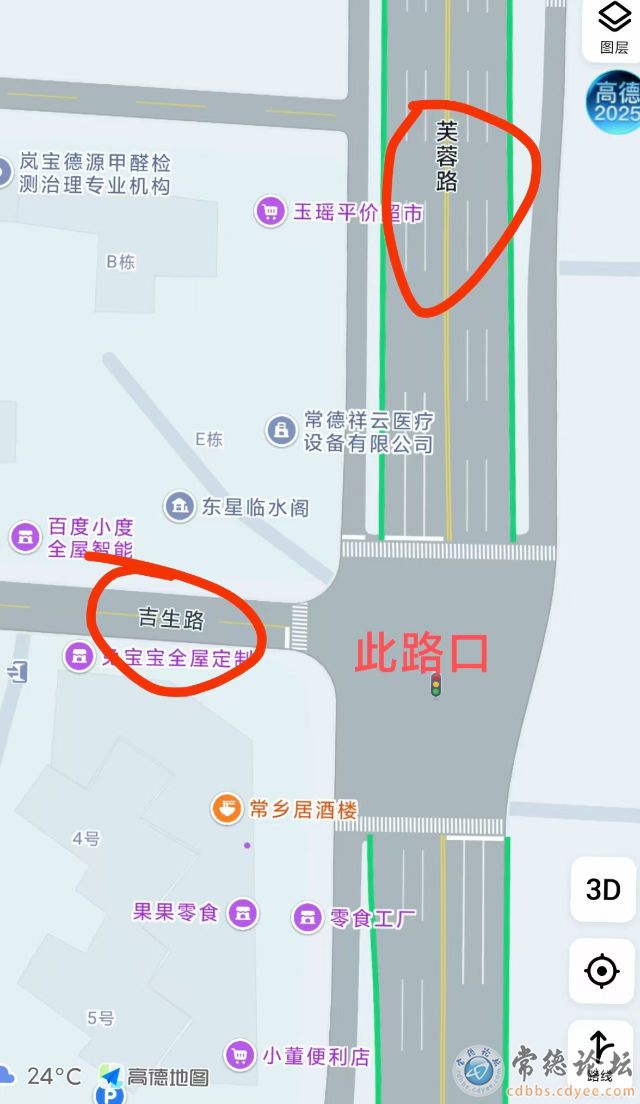Tap the 零食工厂 shop marker

coord(308,917)
